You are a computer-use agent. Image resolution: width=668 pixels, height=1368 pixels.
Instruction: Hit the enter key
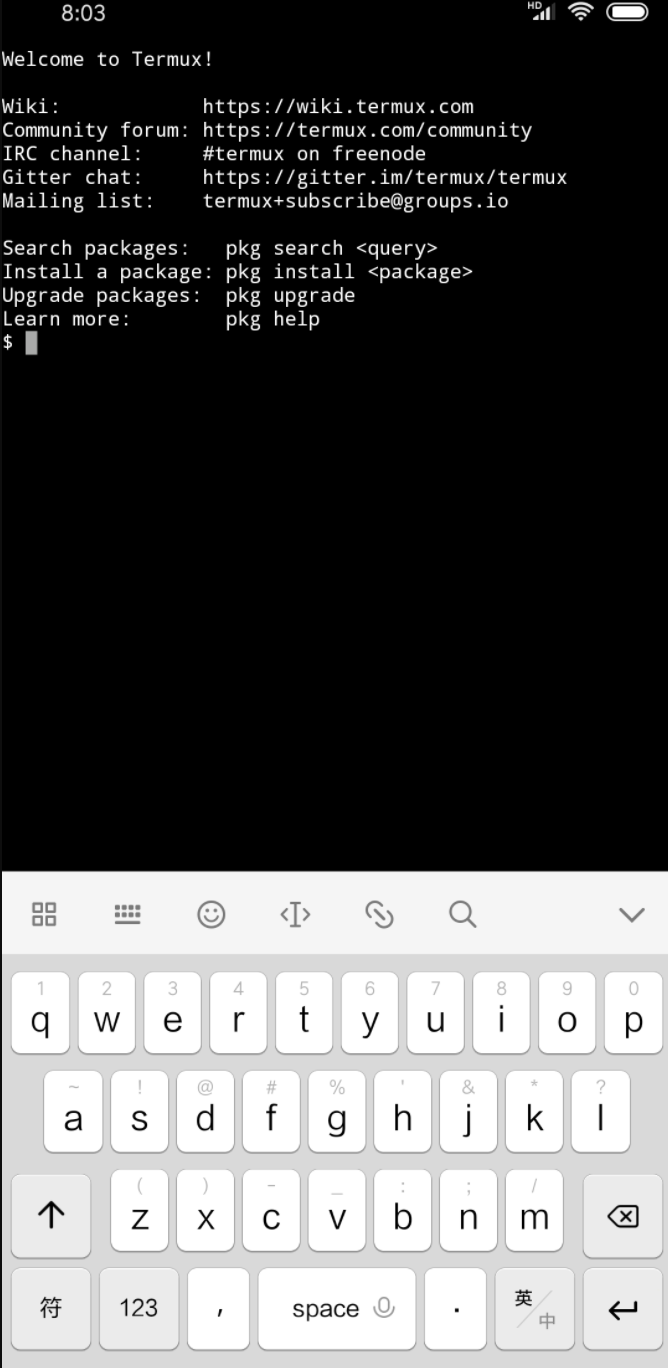click(622, 1308)
